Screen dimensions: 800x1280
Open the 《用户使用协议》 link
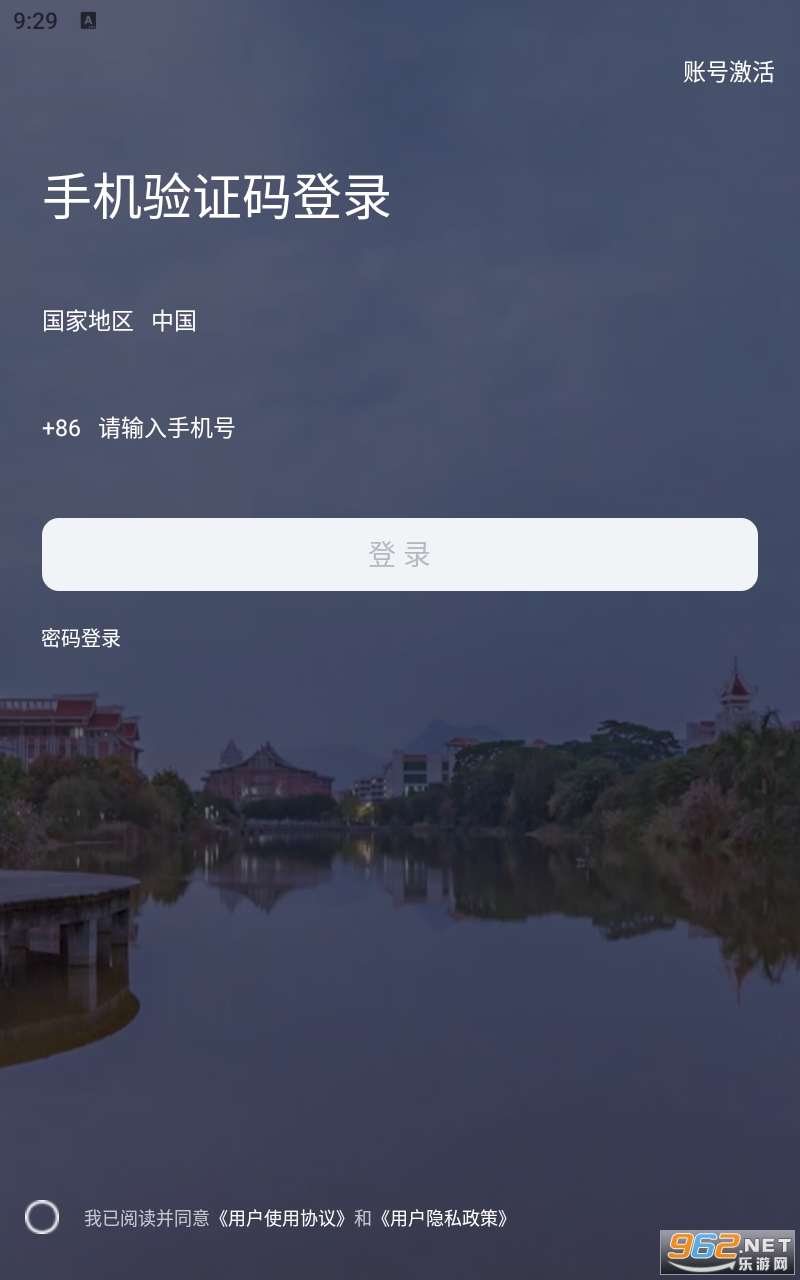282,1218
